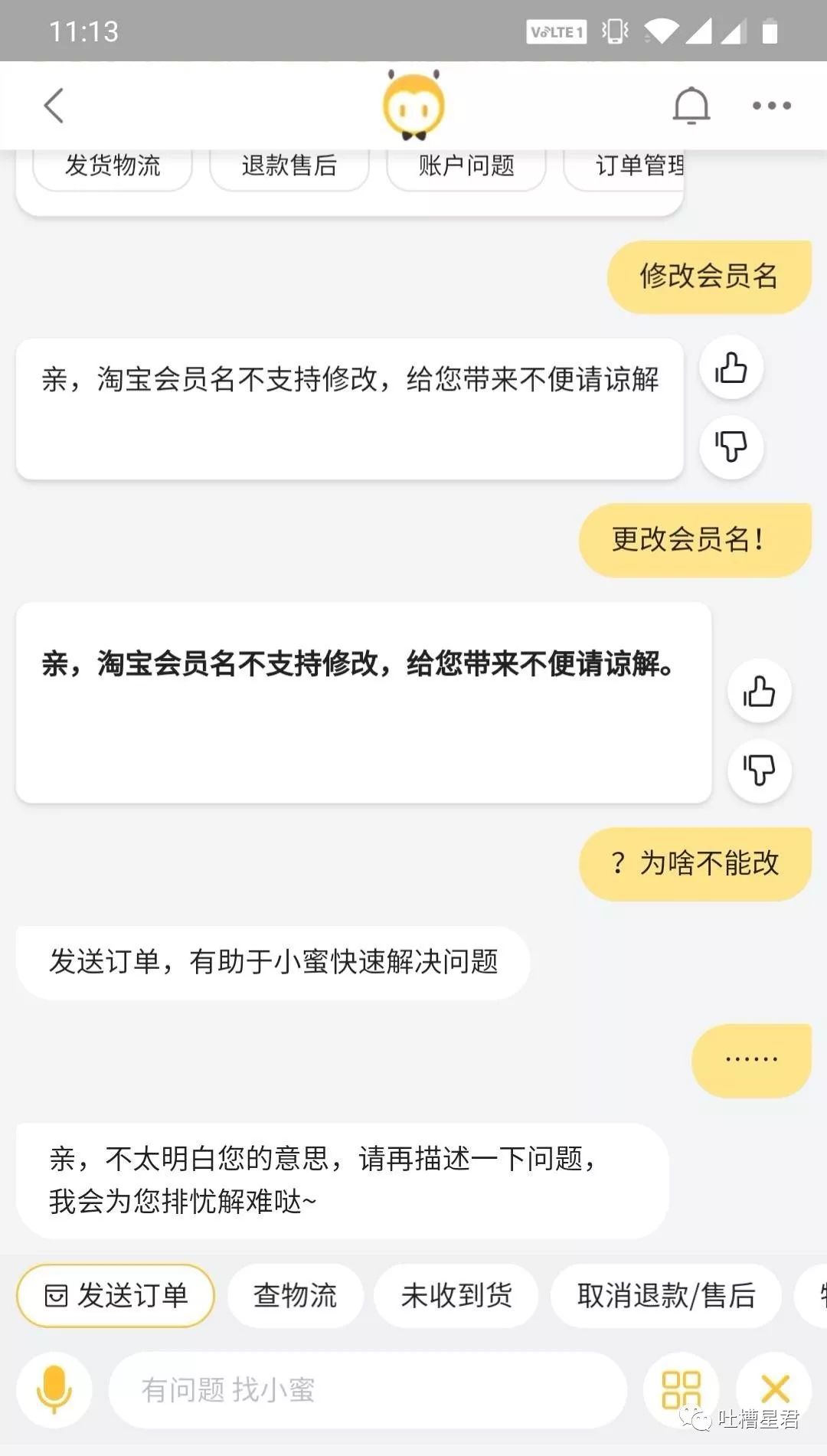Select the 账户问题 chip
The image size is (827, 1456).
(x=466, y=166)
